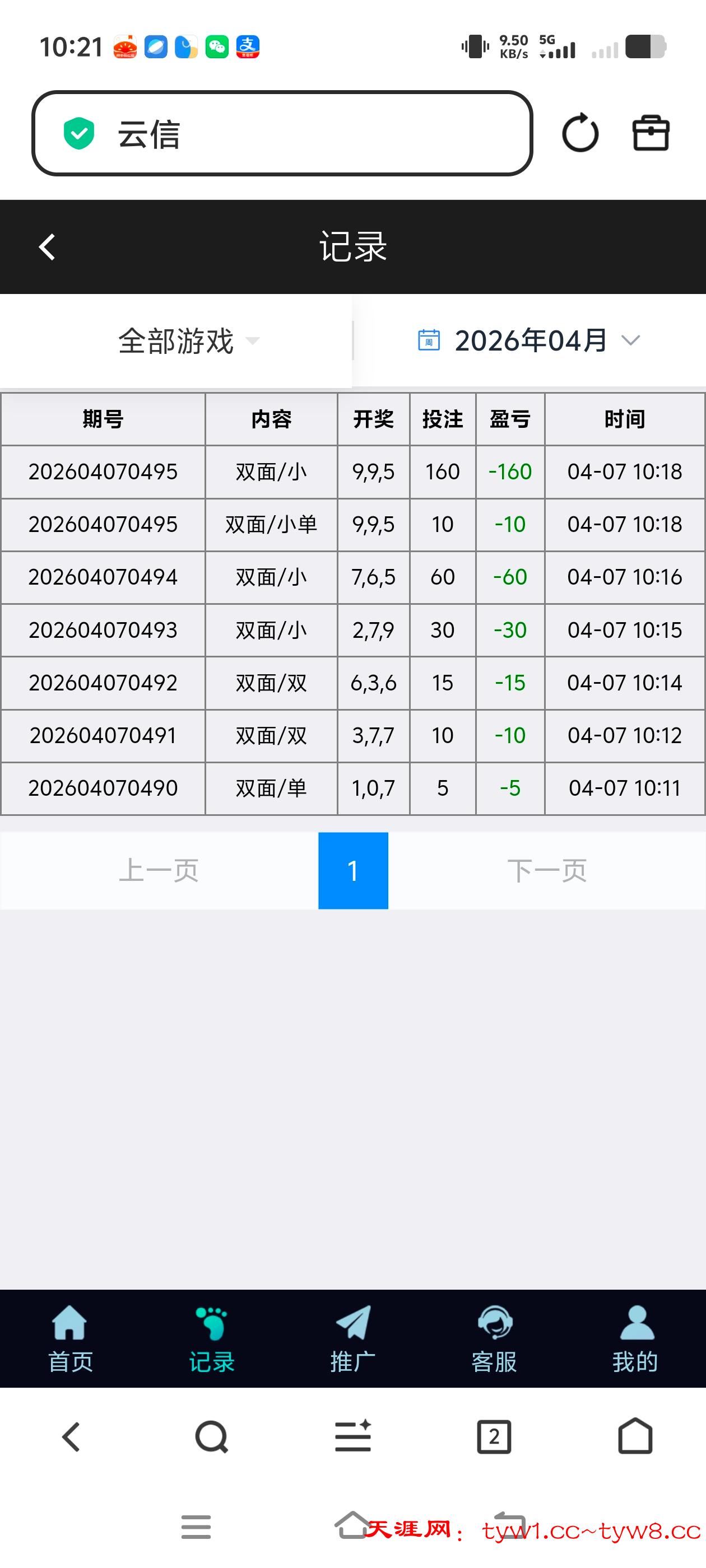Tap the green security shield in the address bar
The height and width of the screenshot is (1568, 706).
tap(80, 133)
